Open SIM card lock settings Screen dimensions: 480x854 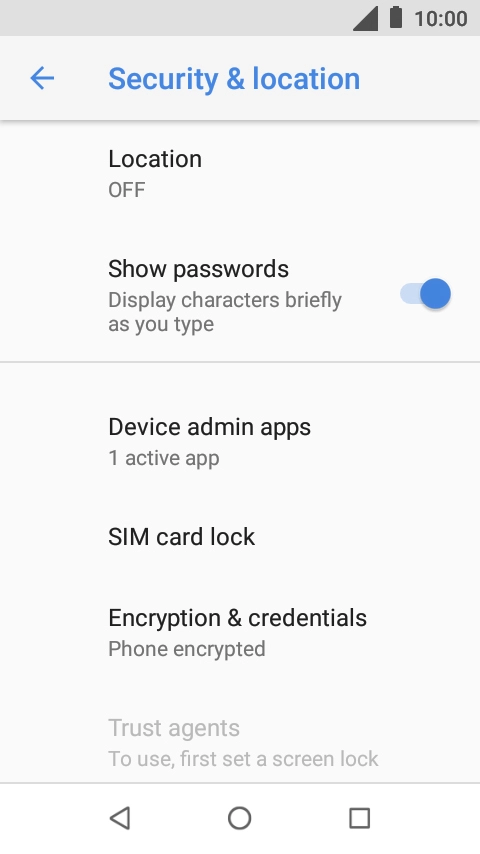(240, 537)
